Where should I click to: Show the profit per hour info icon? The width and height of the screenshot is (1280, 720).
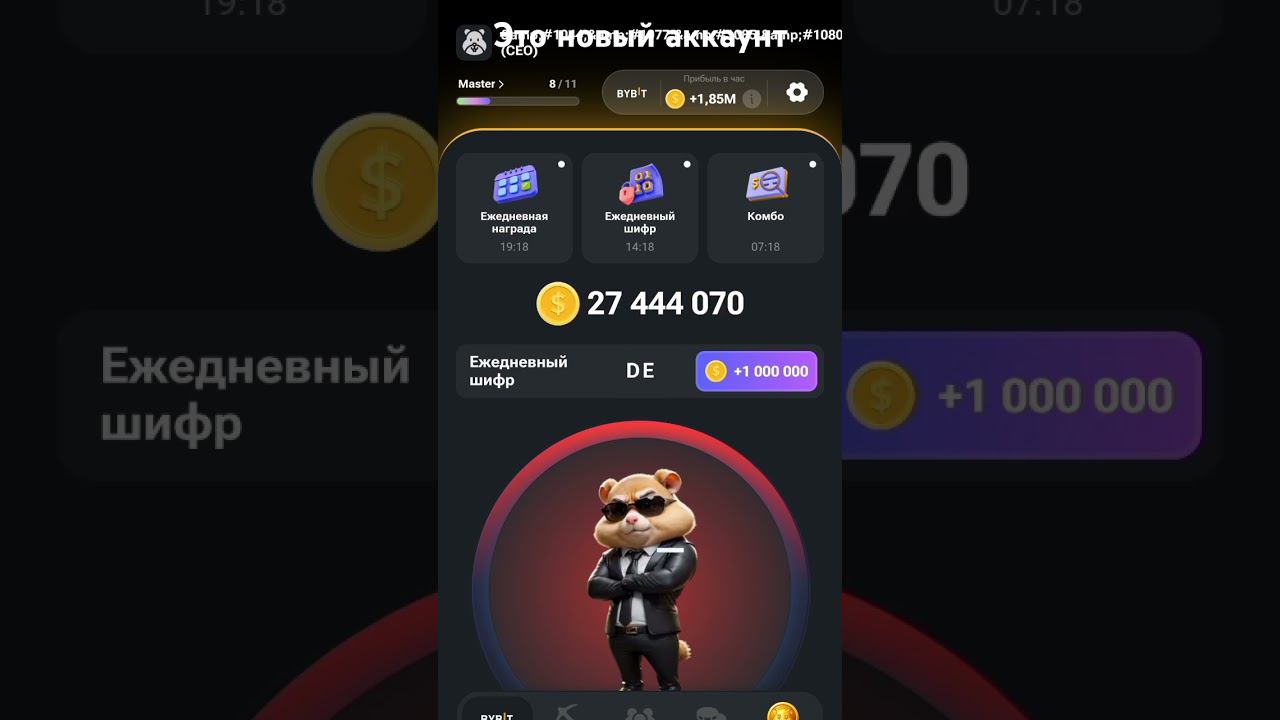tap(752, 99)
